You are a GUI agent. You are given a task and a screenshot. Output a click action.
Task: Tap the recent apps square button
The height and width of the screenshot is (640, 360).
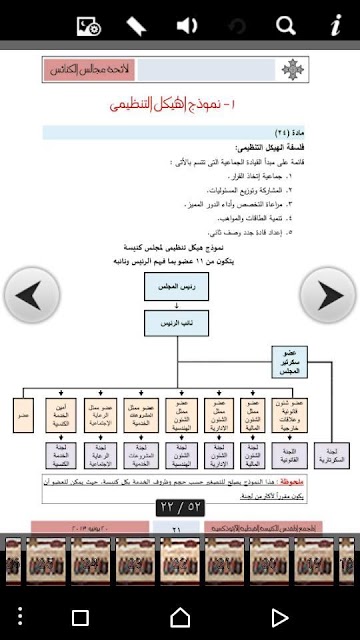[80, 618]
